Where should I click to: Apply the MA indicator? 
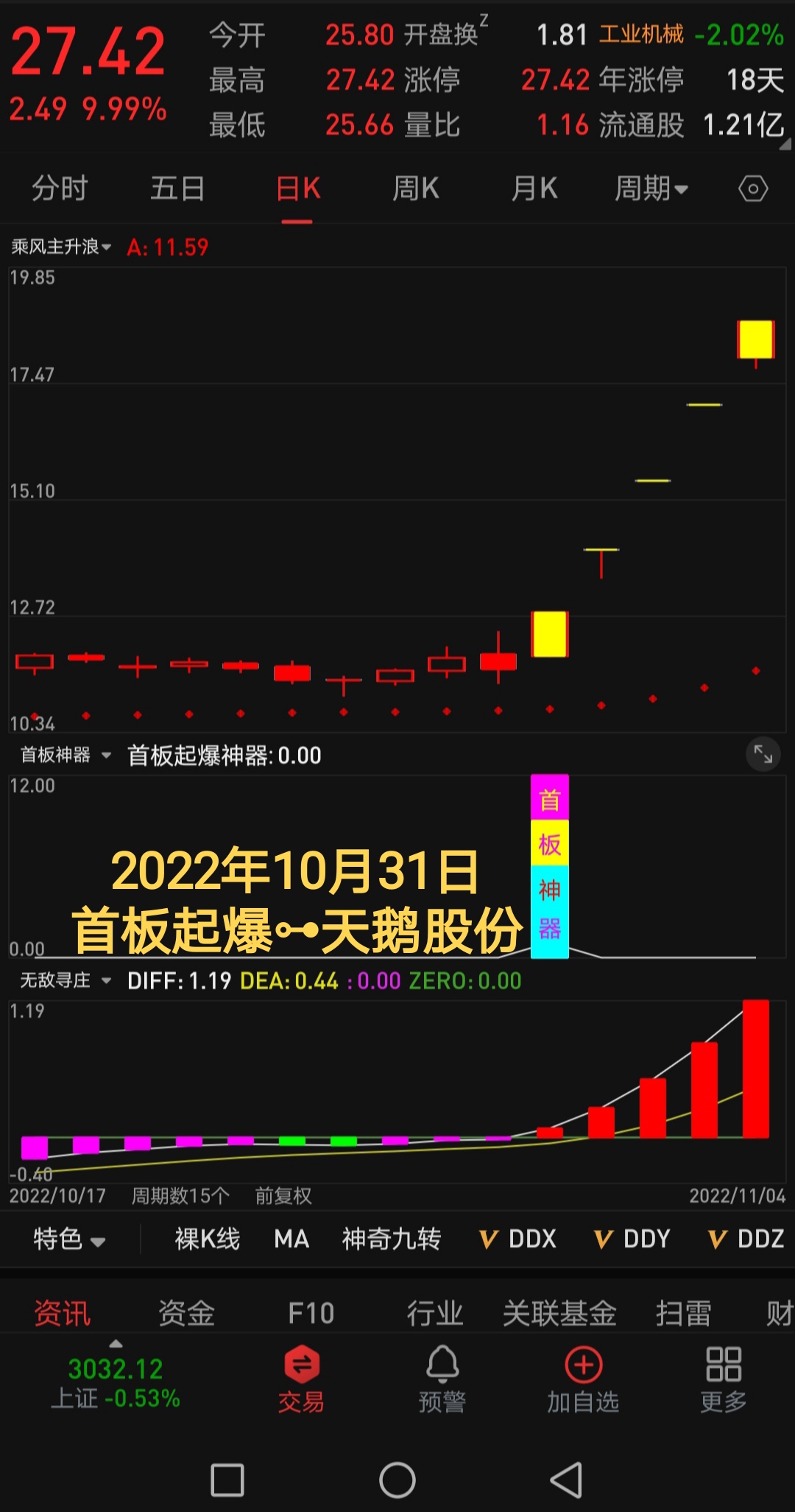[291, 1239]
